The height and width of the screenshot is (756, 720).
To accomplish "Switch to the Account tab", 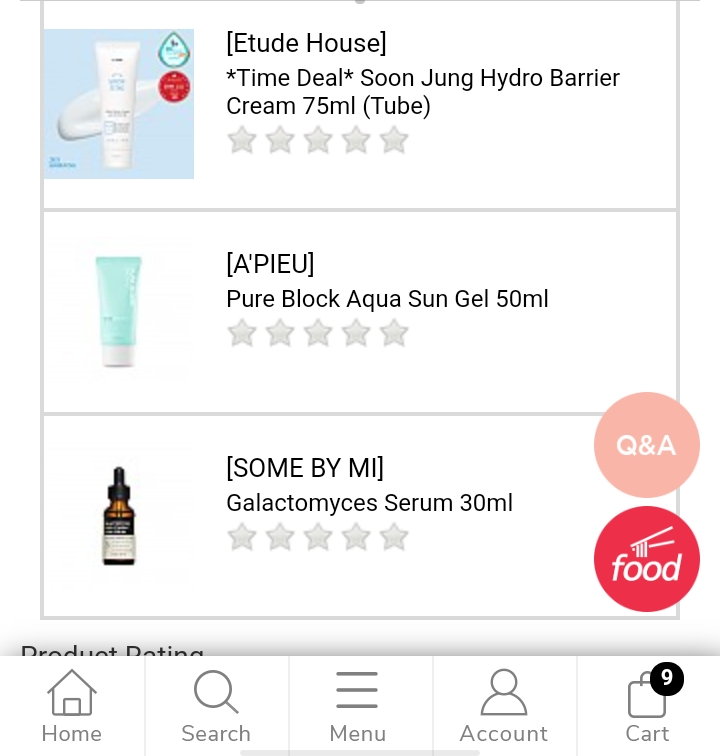I will click(503, 706).
